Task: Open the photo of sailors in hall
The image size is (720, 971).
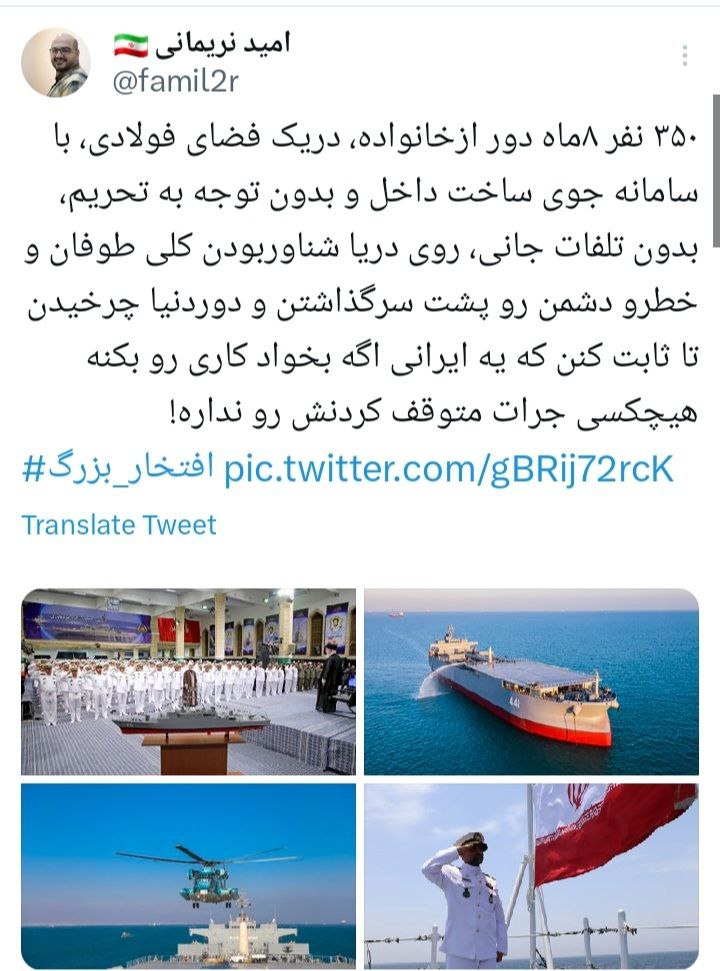Action: click(188, 681)
